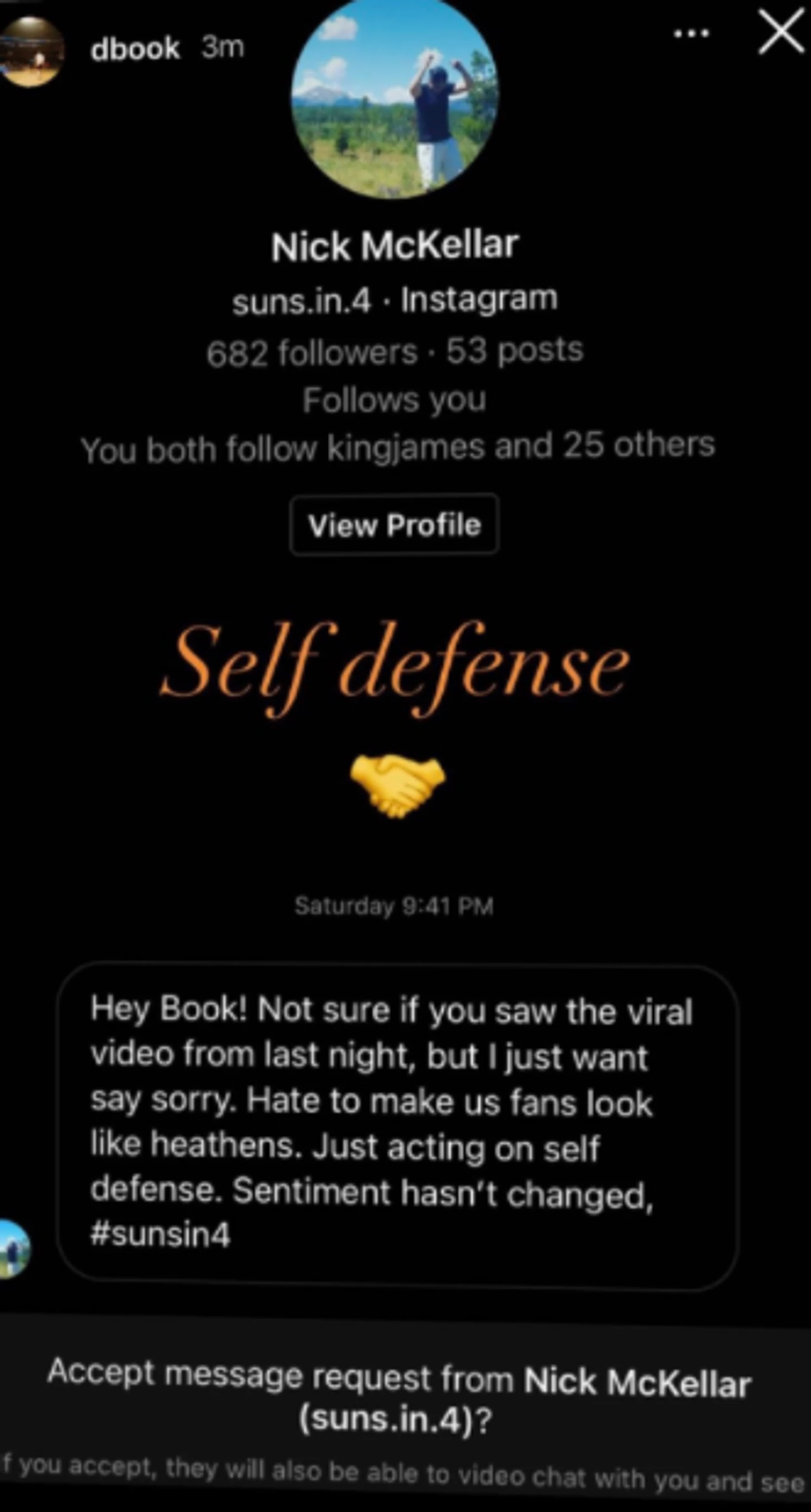811x1512 pixels.
Task: Tap dbook's profile picture
Action: tap(31, 51)
